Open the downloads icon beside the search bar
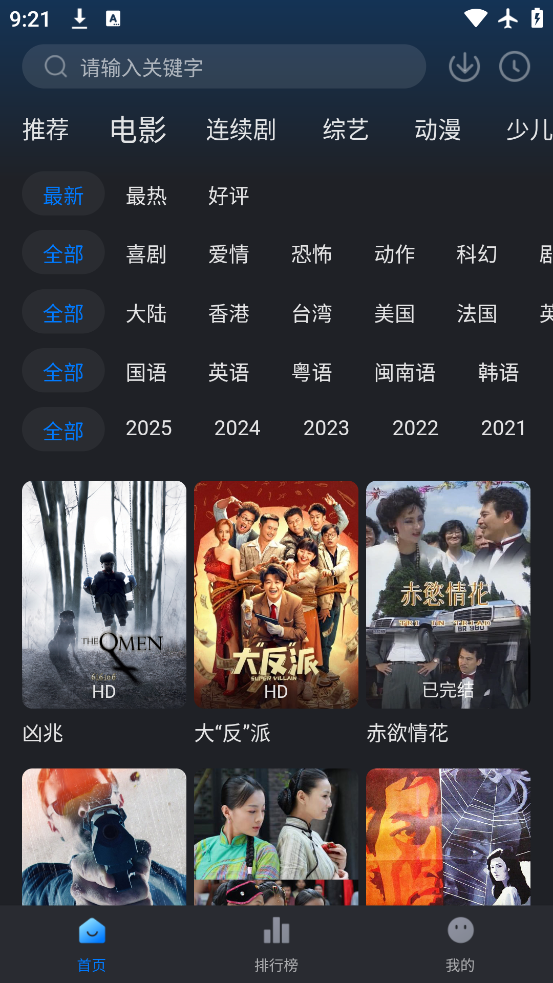Image resolution: width=553 pixels, height=983 pixels. 464,66
